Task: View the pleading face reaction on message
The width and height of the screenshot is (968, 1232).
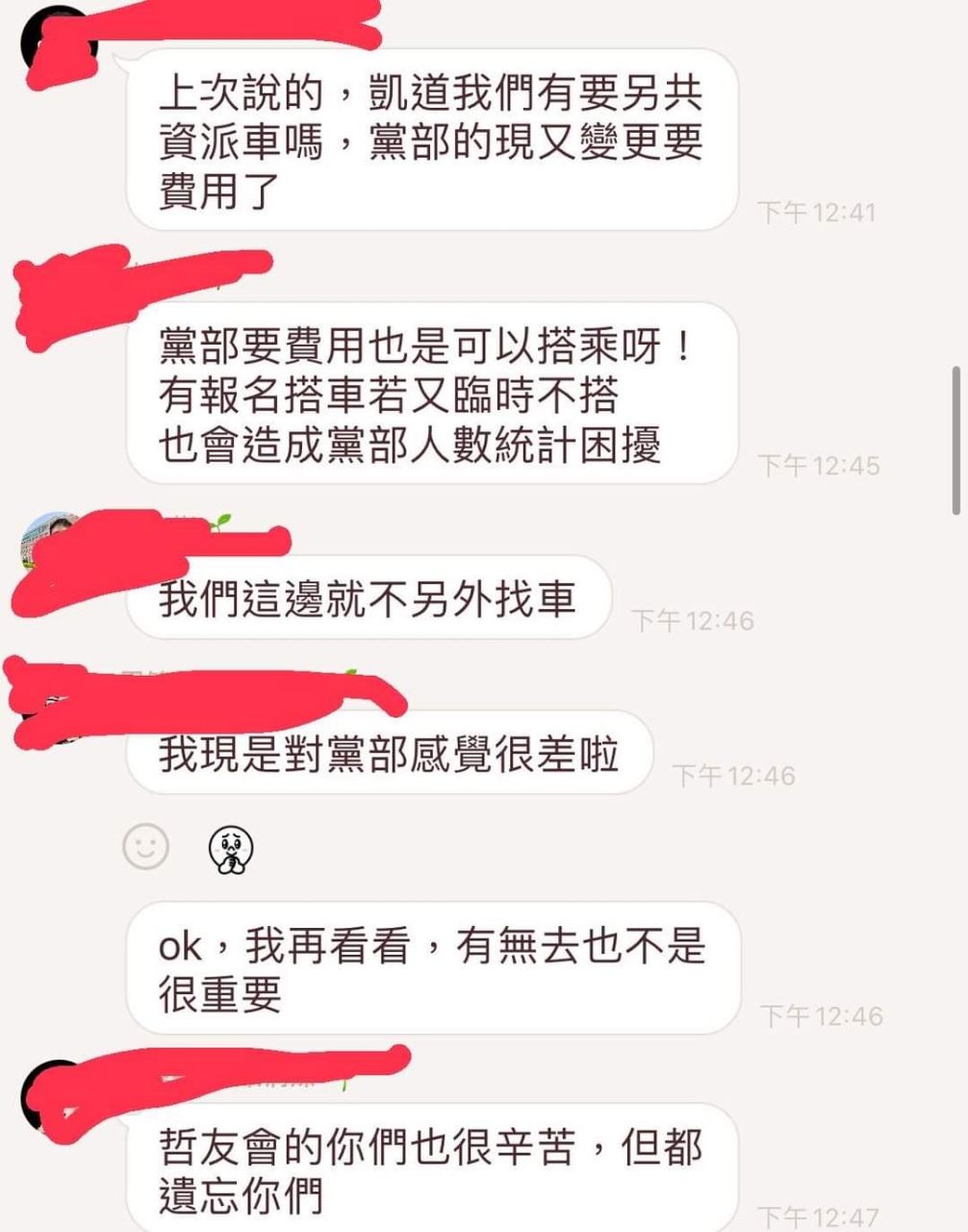Action: point(231,849)
